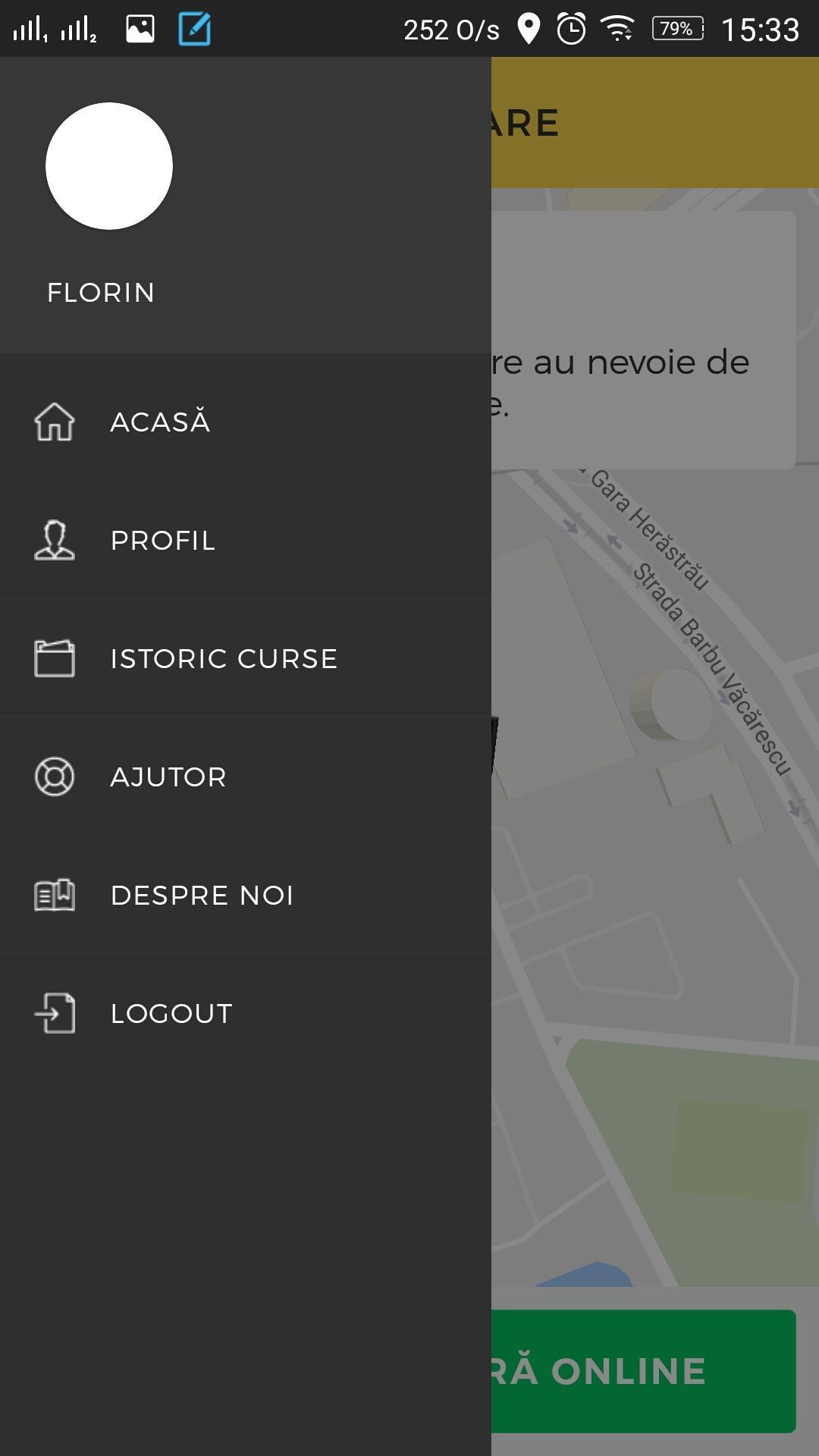Image resolution: width=819 pixels, height=1456 pixels.
Task: Select the book icon next to DESPRE NOI
Action: (54, 895)
